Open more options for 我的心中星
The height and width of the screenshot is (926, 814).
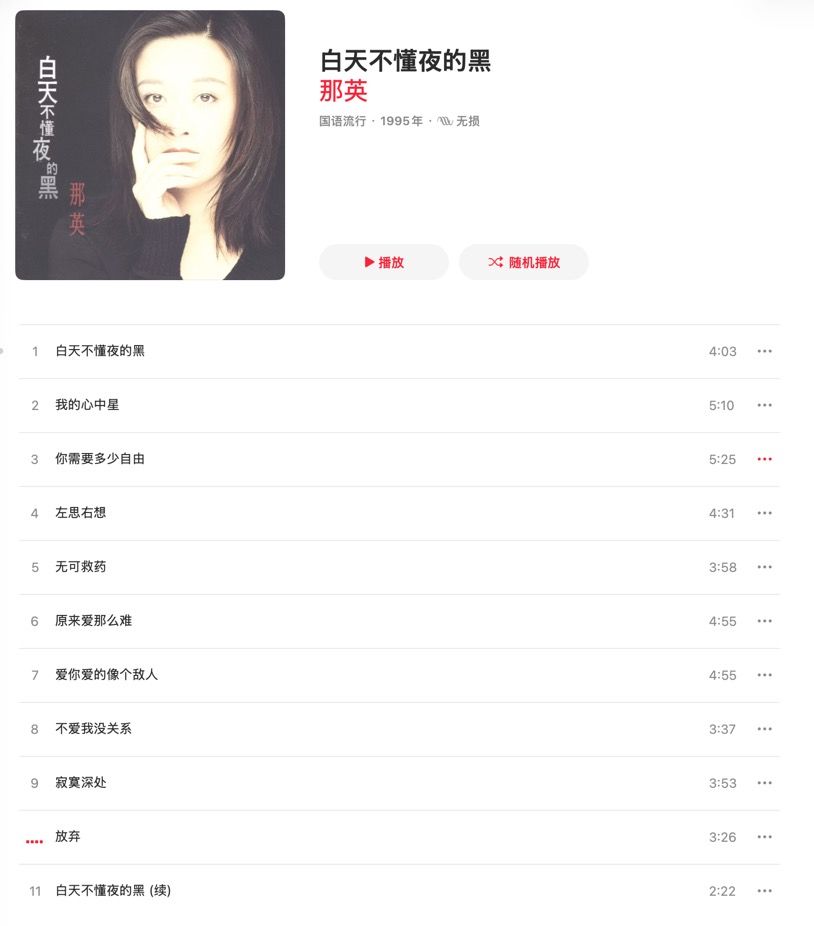pyautogui.click(x=765, y=405)
